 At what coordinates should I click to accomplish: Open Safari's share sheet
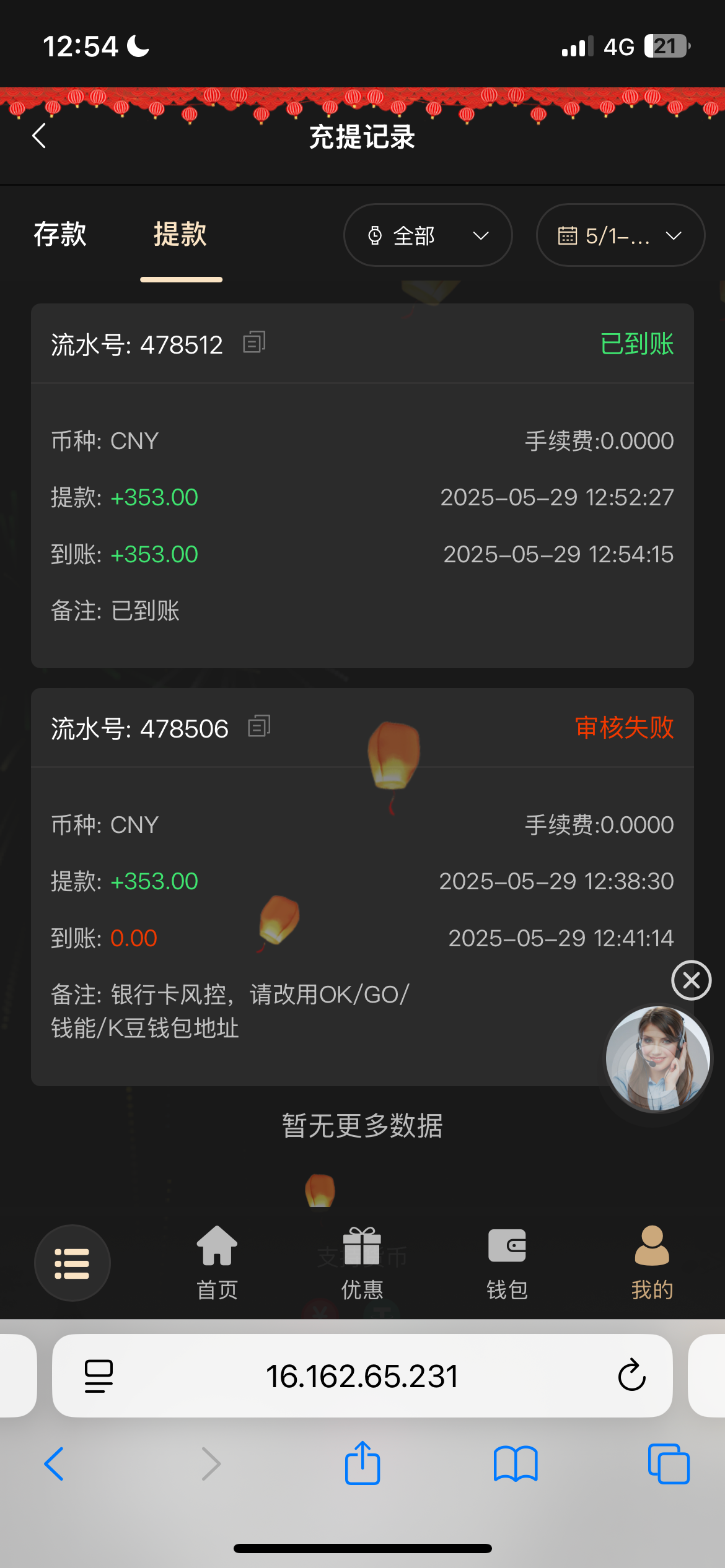[x=362, y=1463]
